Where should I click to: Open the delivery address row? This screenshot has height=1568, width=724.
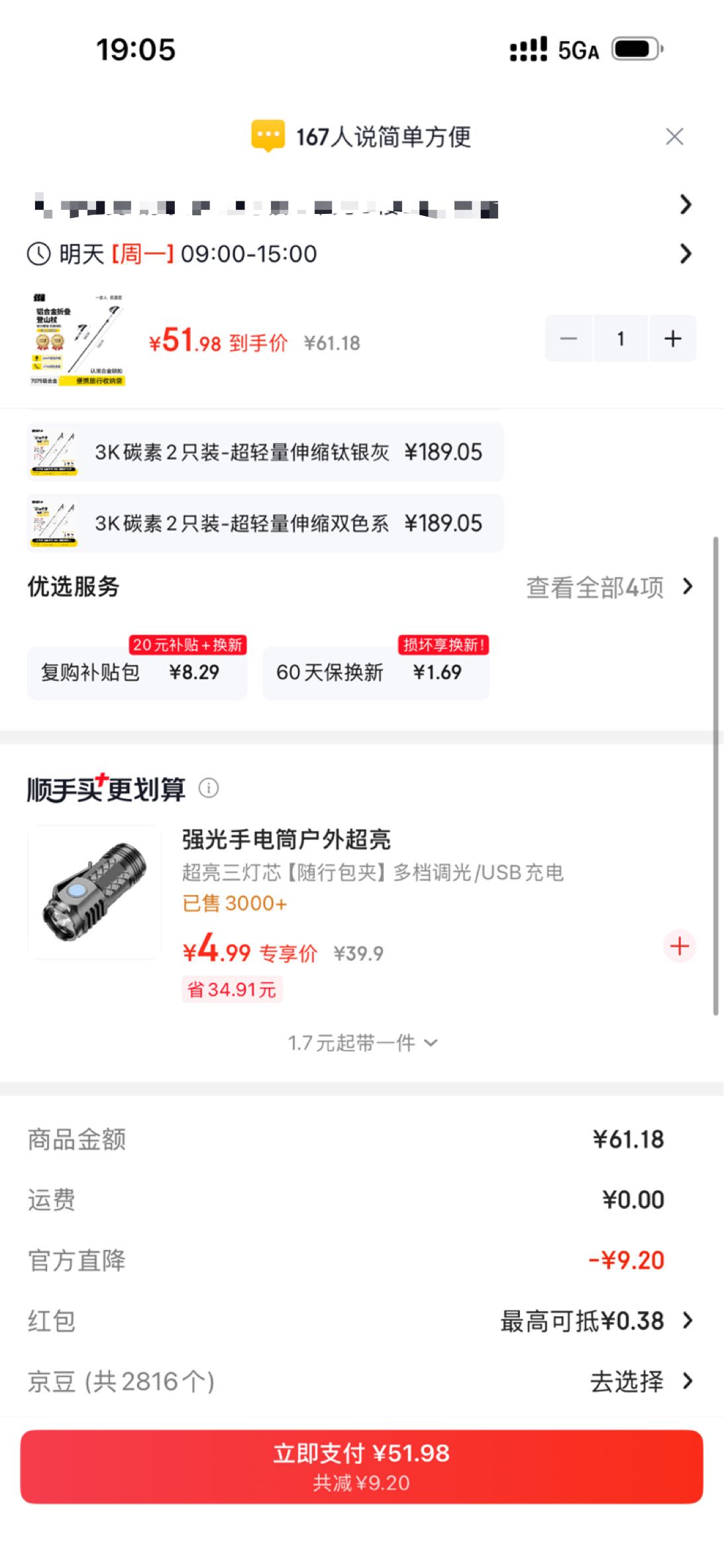tap(362, 205)
